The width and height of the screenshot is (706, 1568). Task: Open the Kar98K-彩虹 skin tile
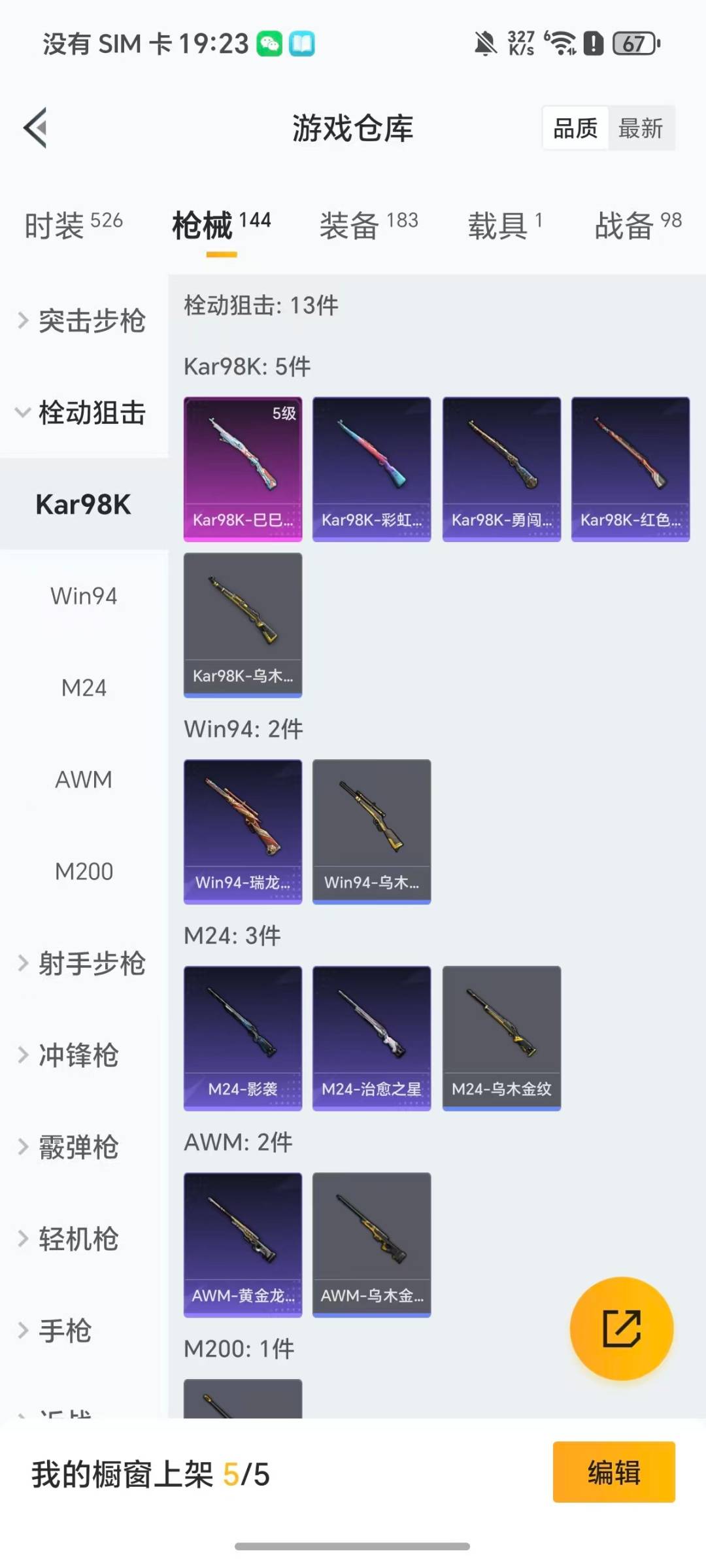click(371, 469)
